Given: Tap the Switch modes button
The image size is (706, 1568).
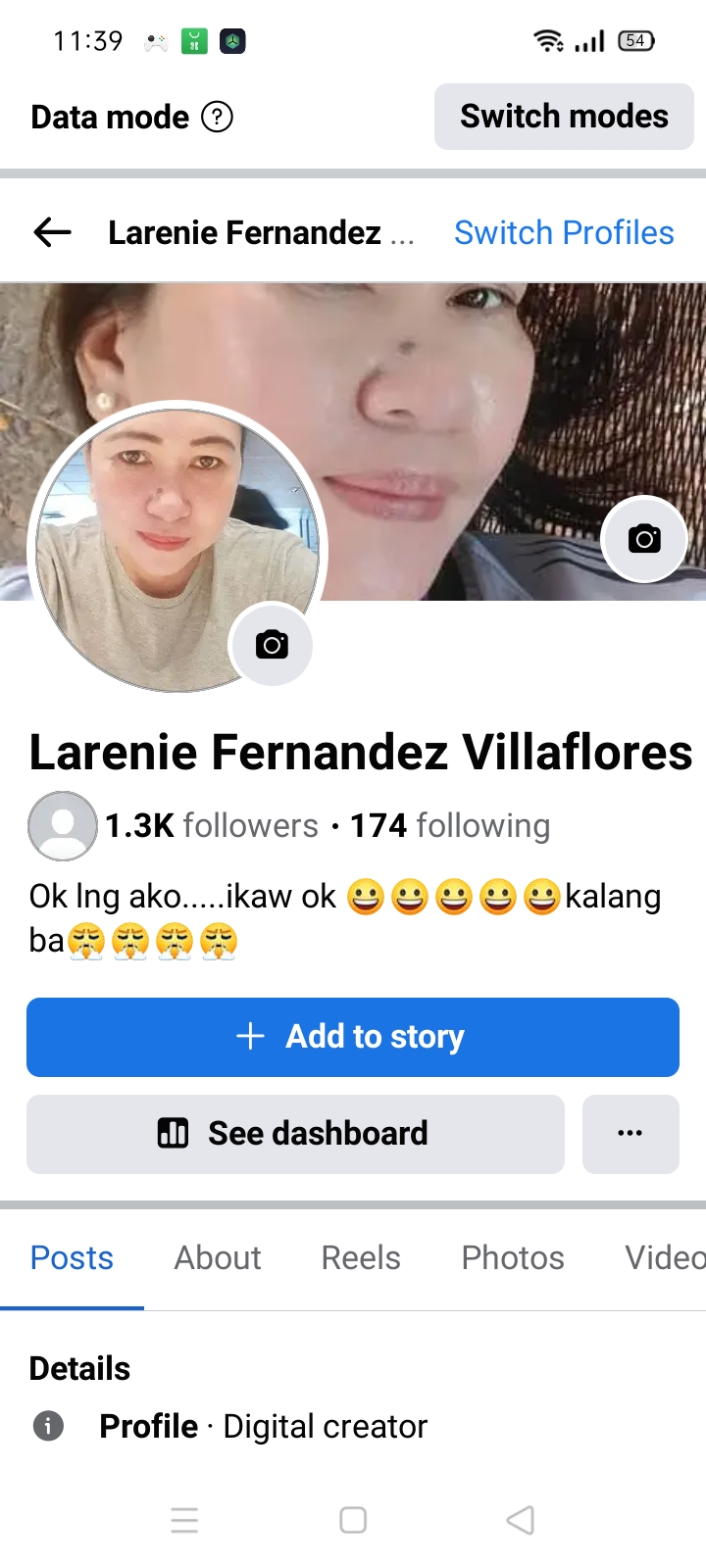Looking at the screenshot, I should [564, 117].
